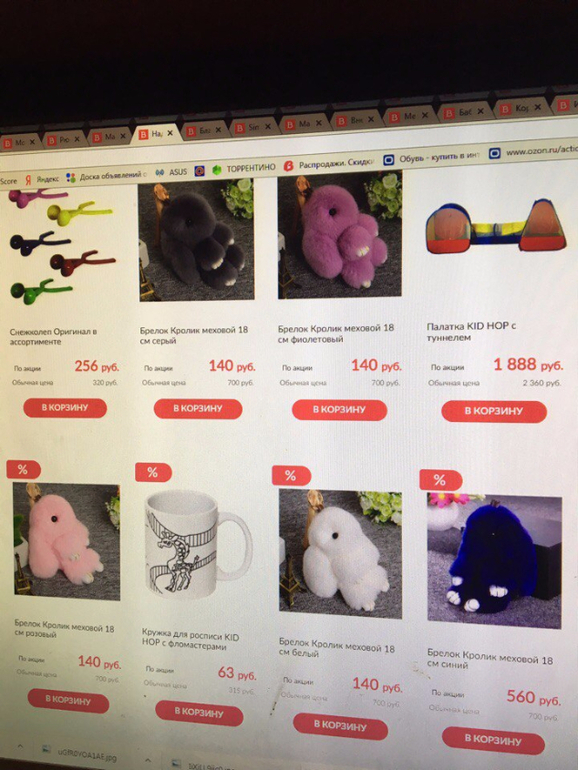Add the фиолетовый Брелок Кролик to cart

tap(339, 410)
